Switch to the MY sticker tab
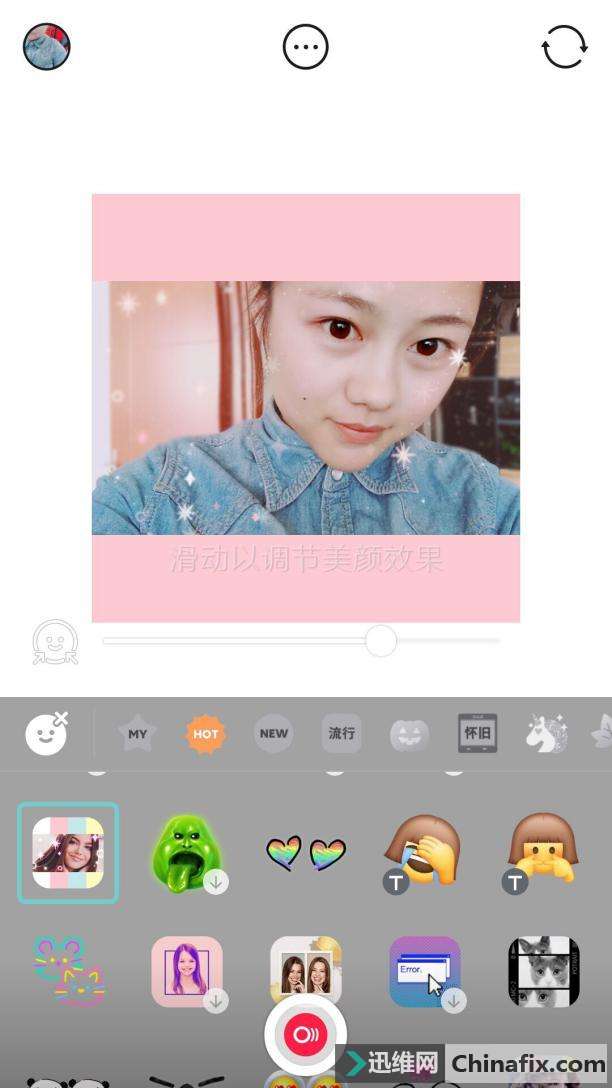This screenshot has width=612, height=1088. 138,733
